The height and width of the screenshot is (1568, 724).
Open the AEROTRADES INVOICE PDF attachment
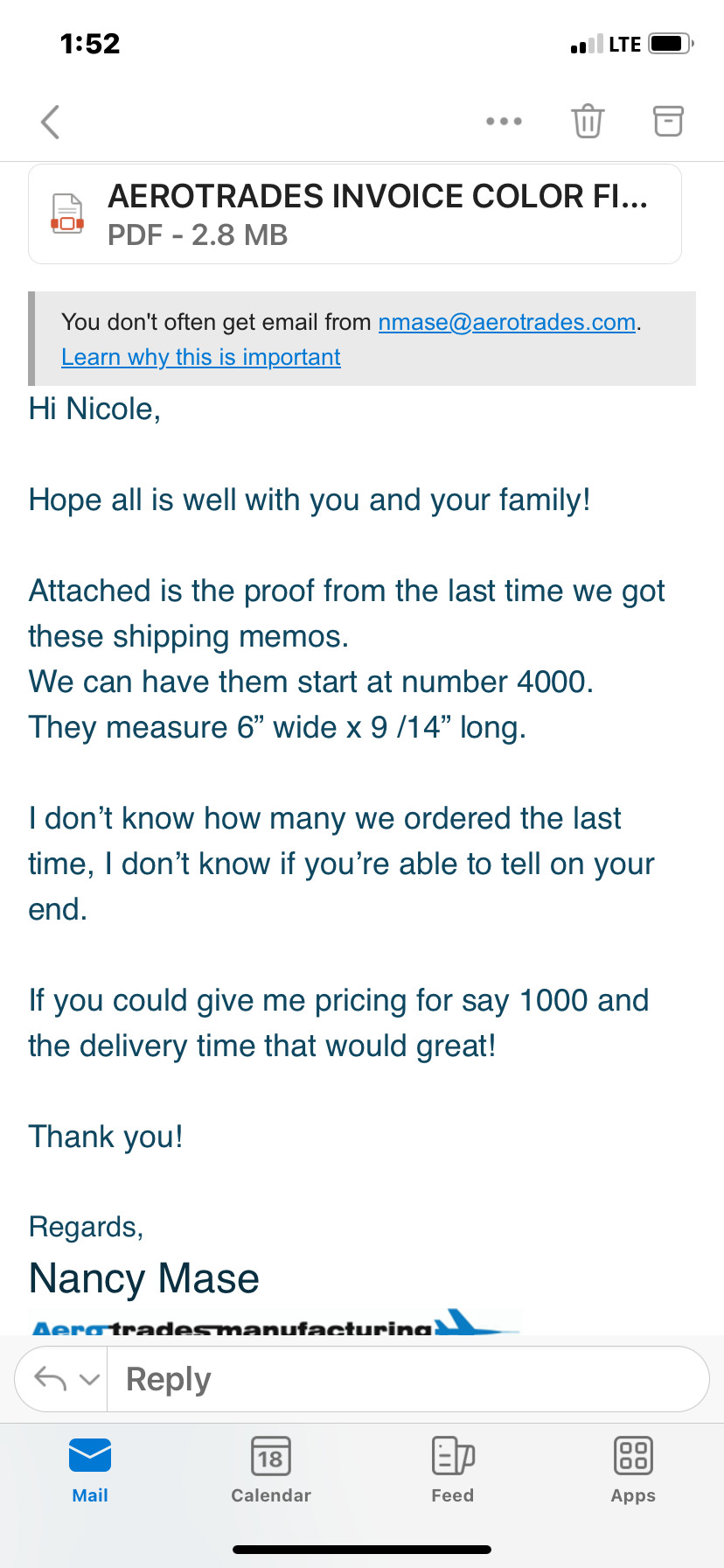tap(355, 214)
